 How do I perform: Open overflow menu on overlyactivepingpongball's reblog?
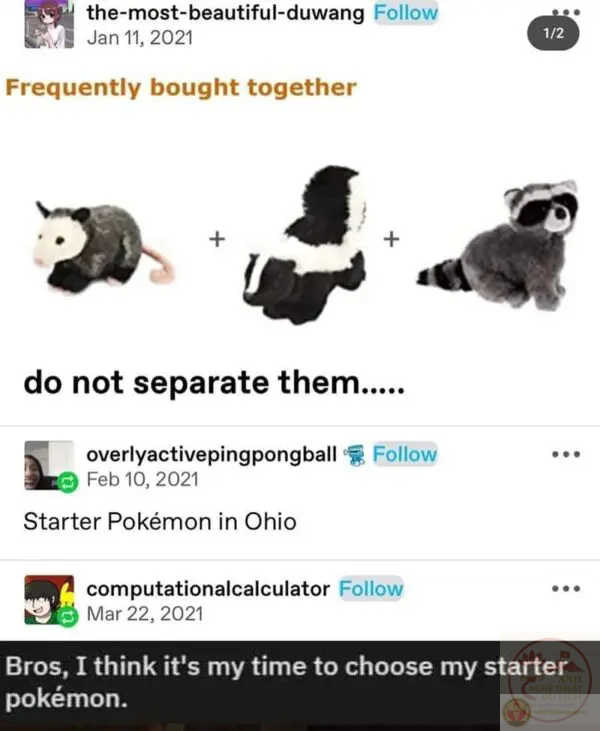[x=565, y=454]
